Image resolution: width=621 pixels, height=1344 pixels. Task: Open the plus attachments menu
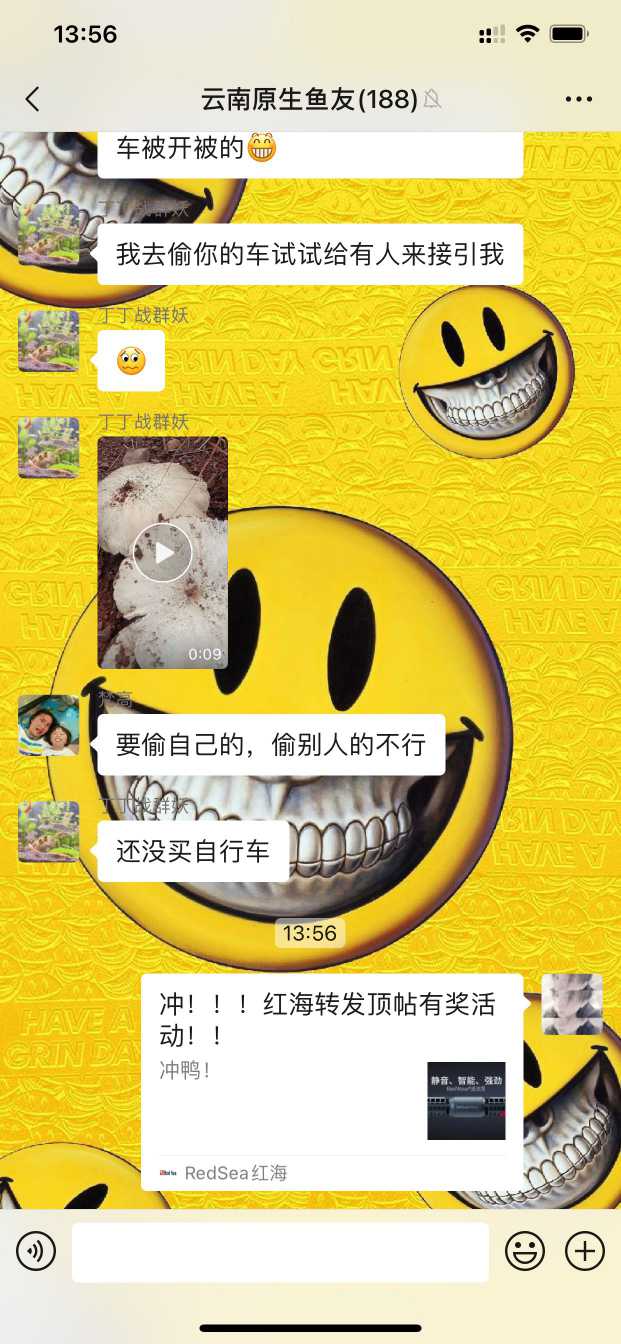click(x=585, y=1251)
